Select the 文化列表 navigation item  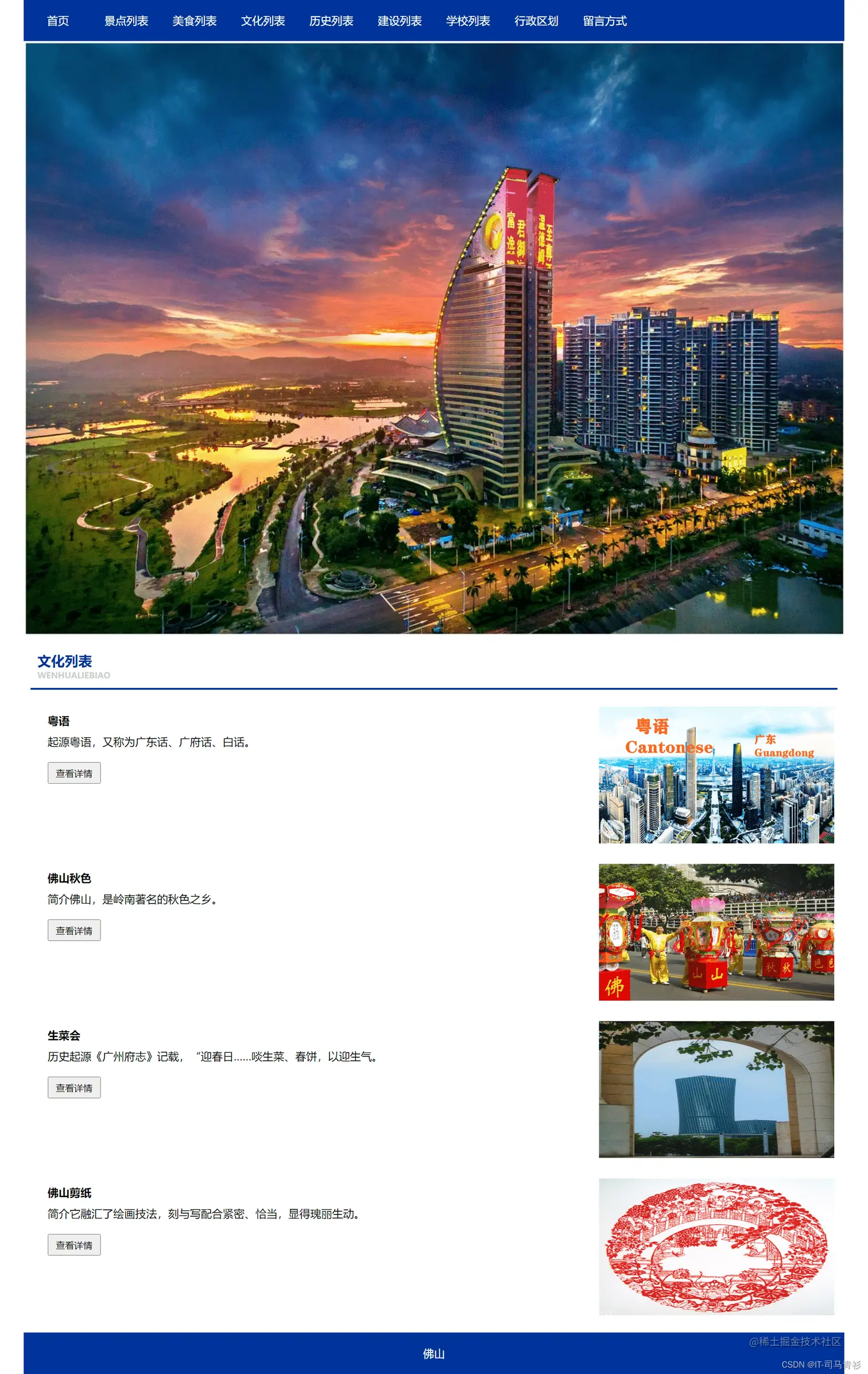point(263,21)
